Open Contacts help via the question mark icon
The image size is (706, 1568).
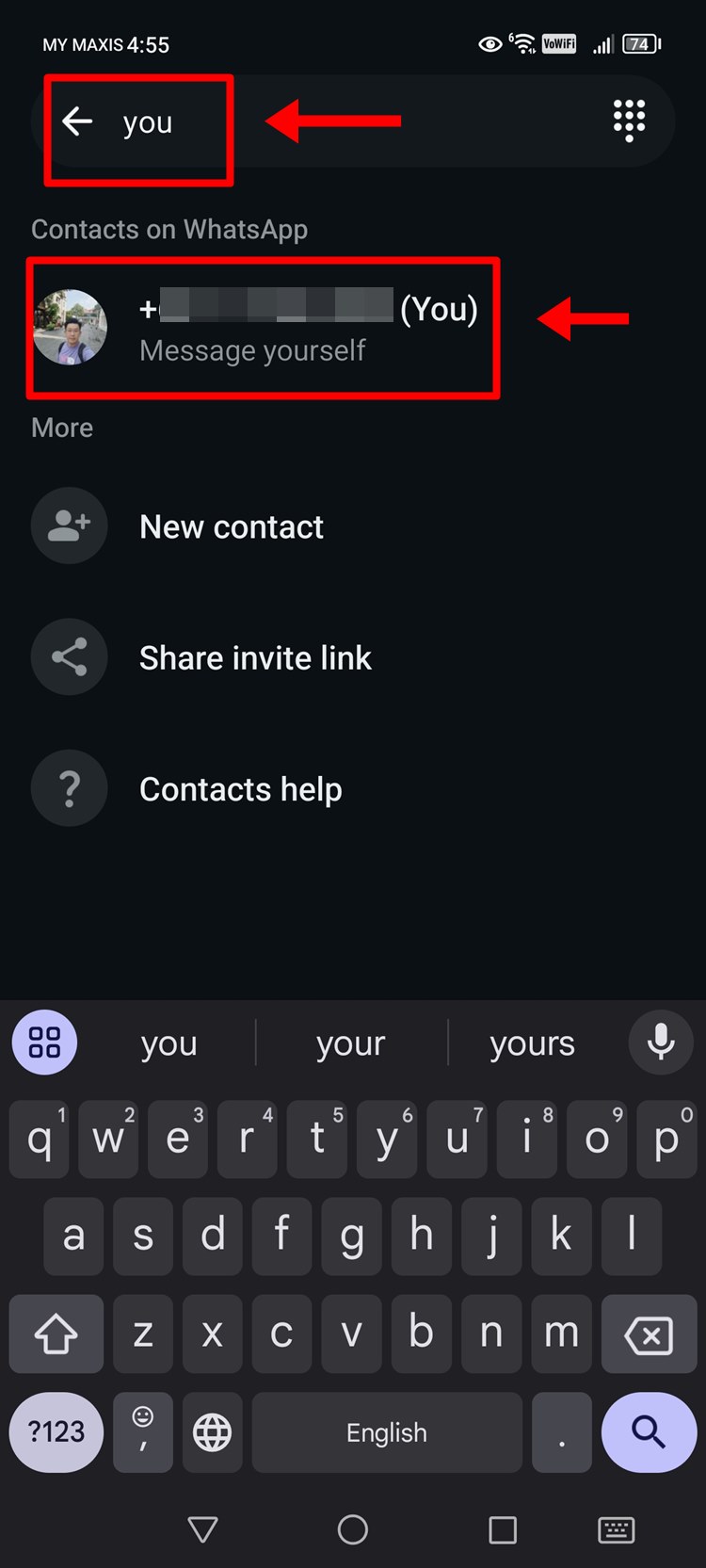point(69,788)
